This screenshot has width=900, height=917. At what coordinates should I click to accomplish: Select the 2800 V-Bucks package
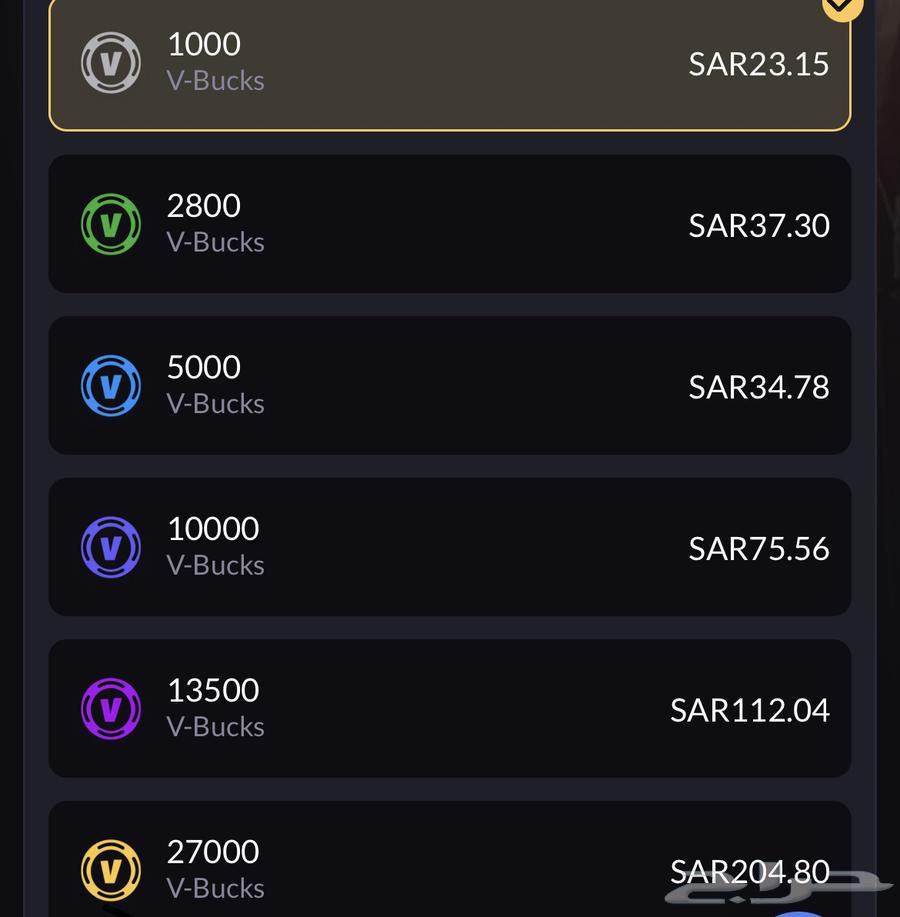coord(450,223)
